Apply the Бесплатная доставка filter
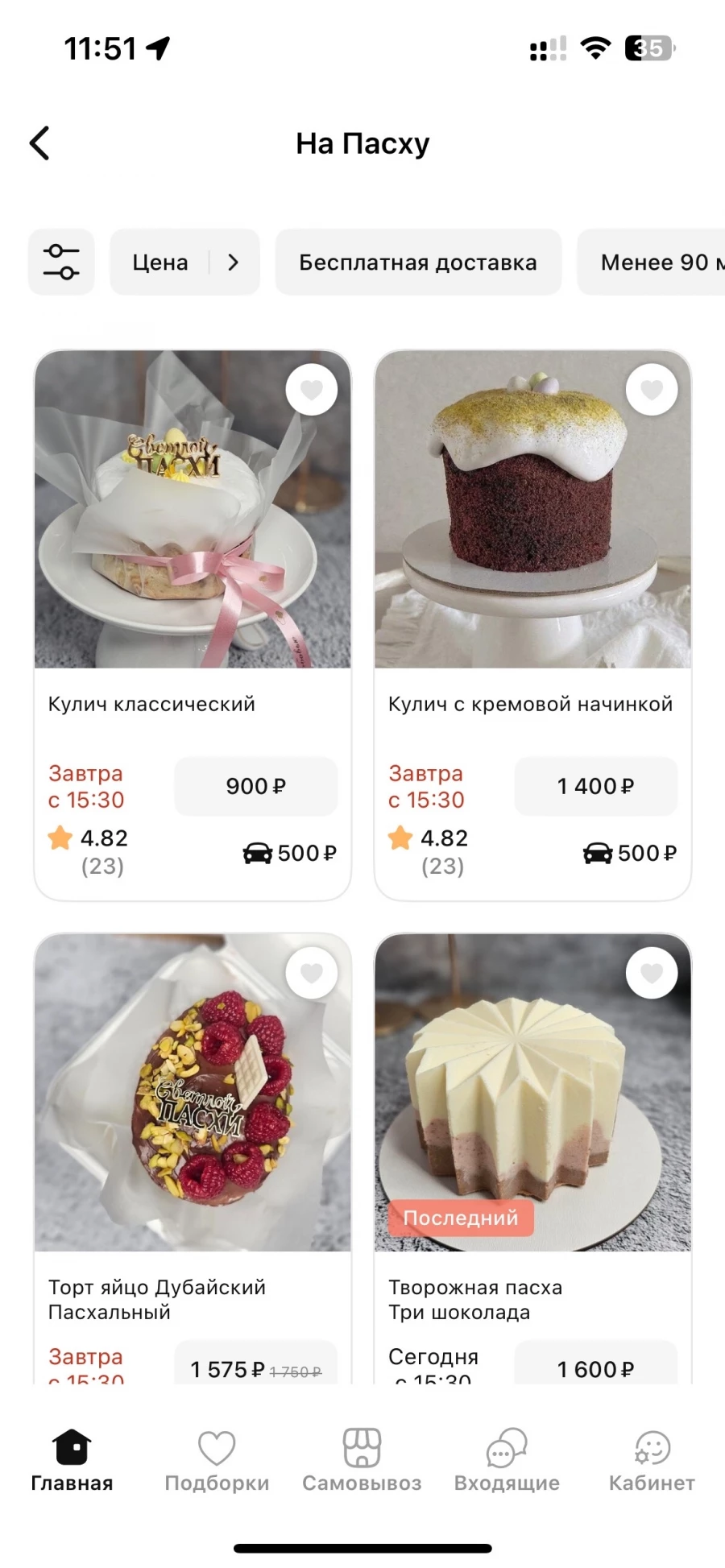The image size is (725, 1568). [418, 262]
